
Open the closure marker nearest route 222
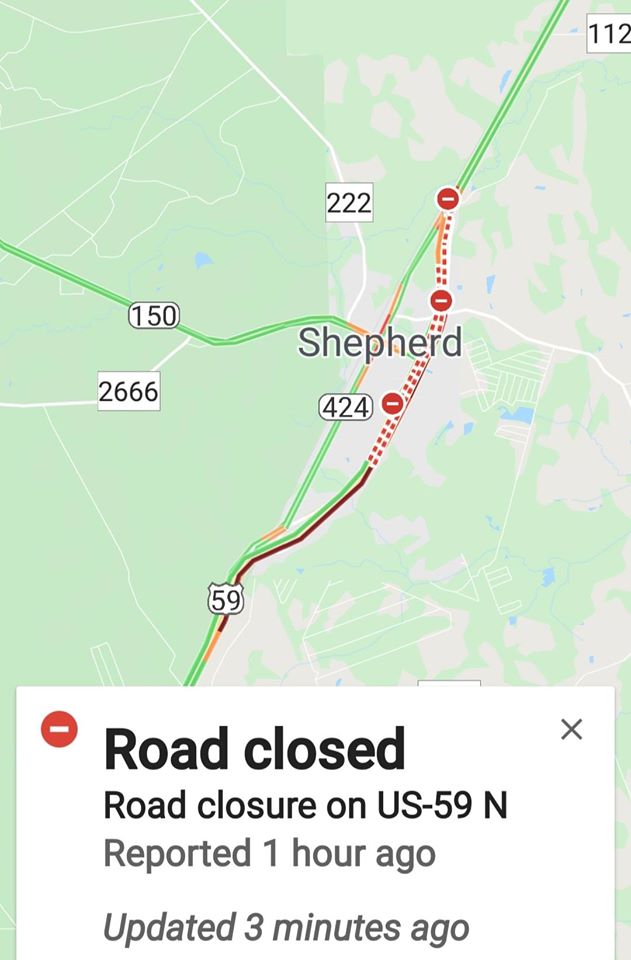448,199
